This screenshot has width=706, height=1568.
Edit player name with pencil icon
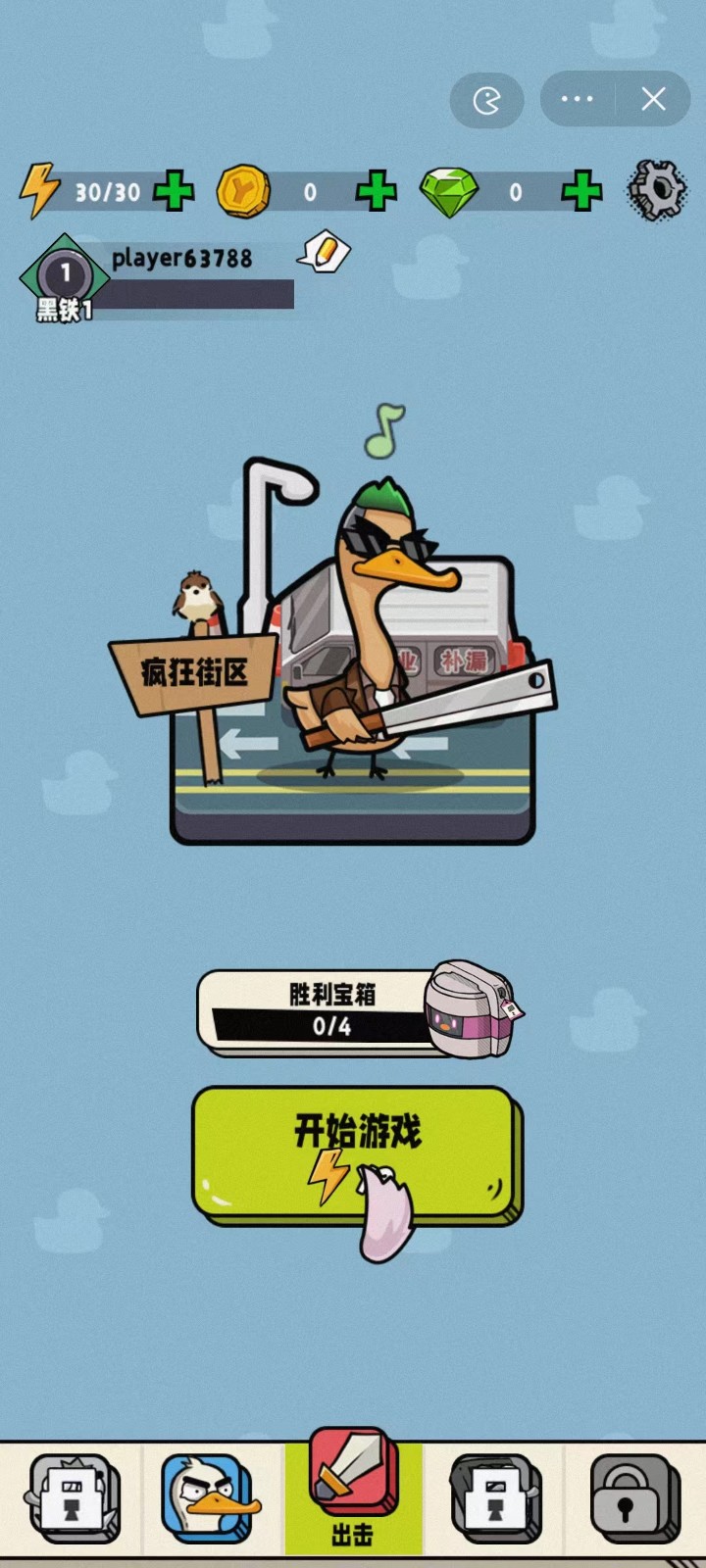tap(325, 254)
